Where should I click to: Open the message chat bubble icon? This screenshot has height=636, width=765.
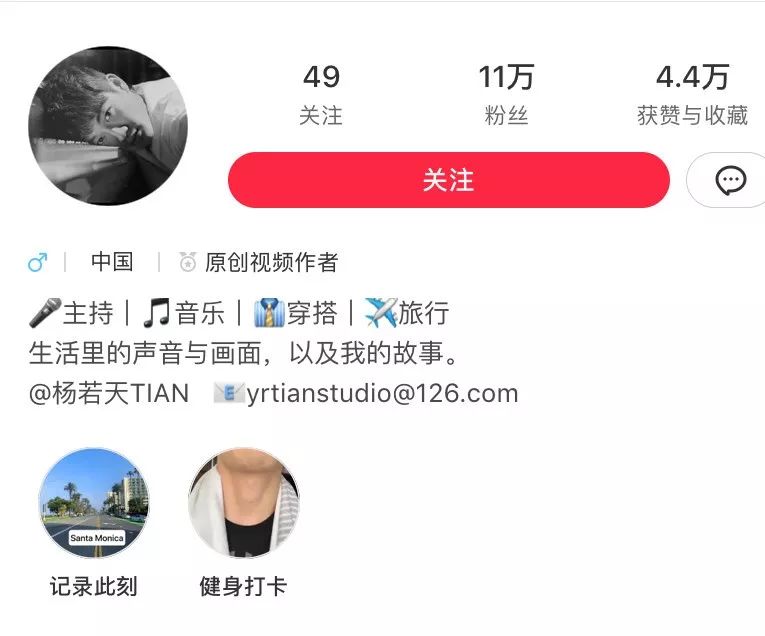click(x=730, y=180)
